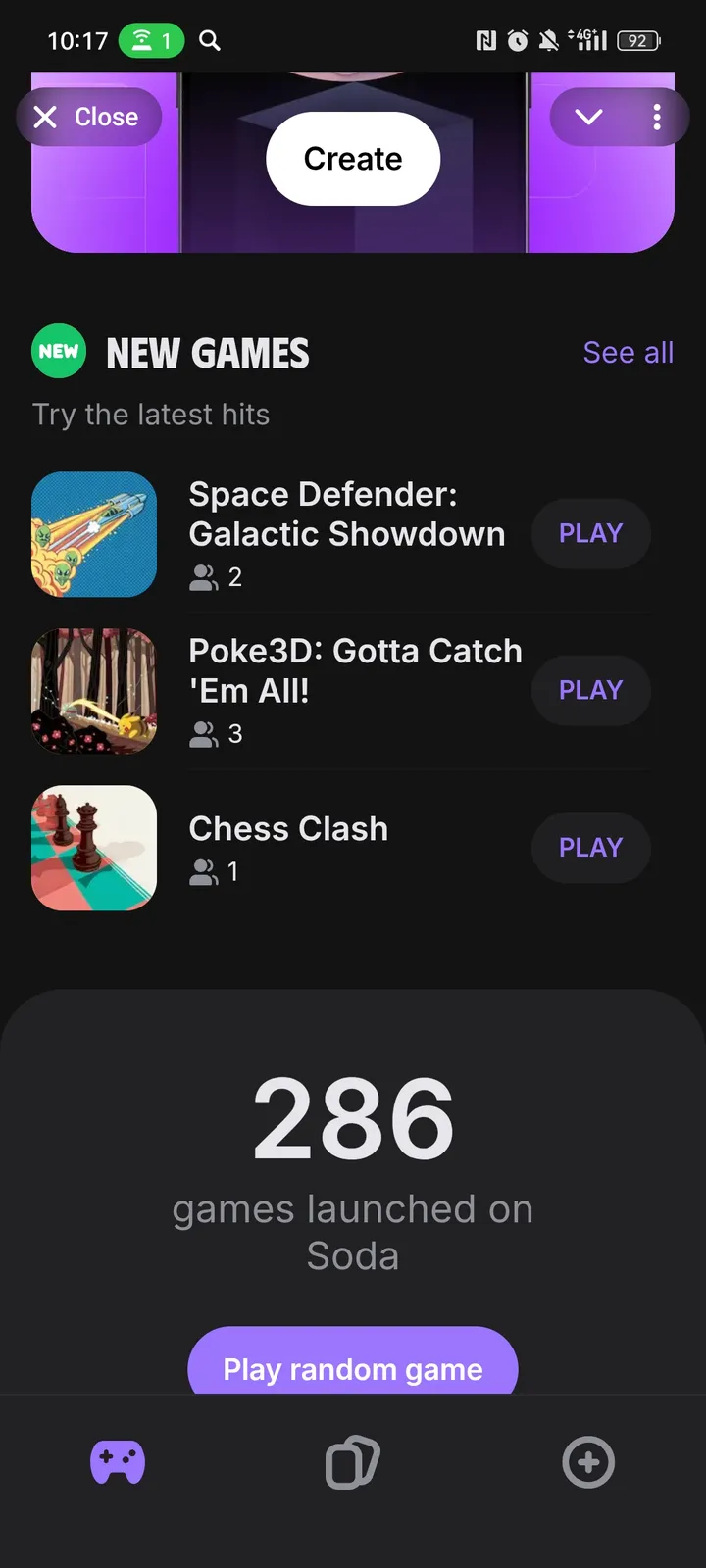Tap the players icon beside Chess Clash
Image resolution: width=706 pixels, height=1568 pixels.
(x=204, y=871)
